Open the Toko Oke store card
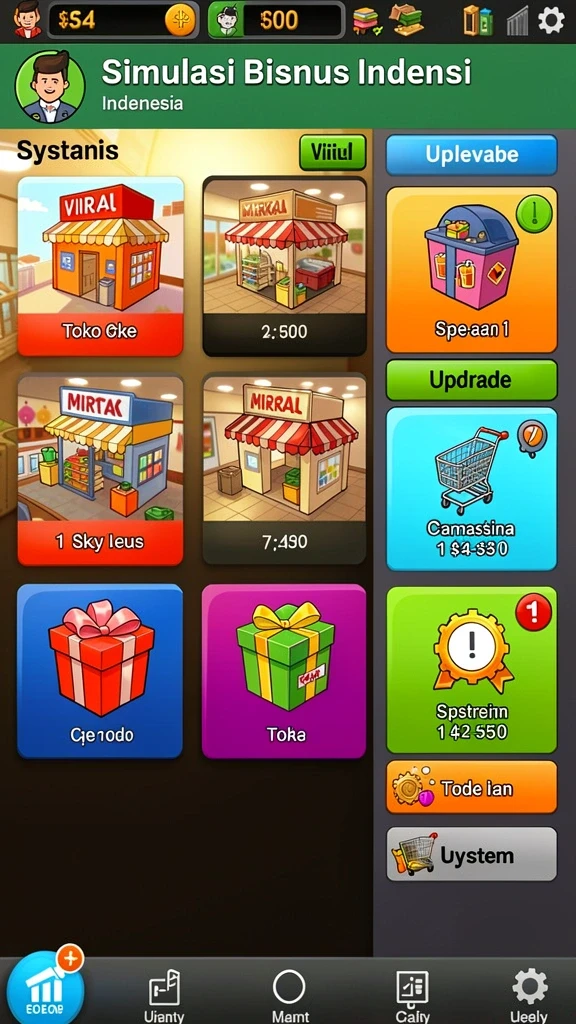This screenshot has height=1024, width=576. [x=101, y=266]
